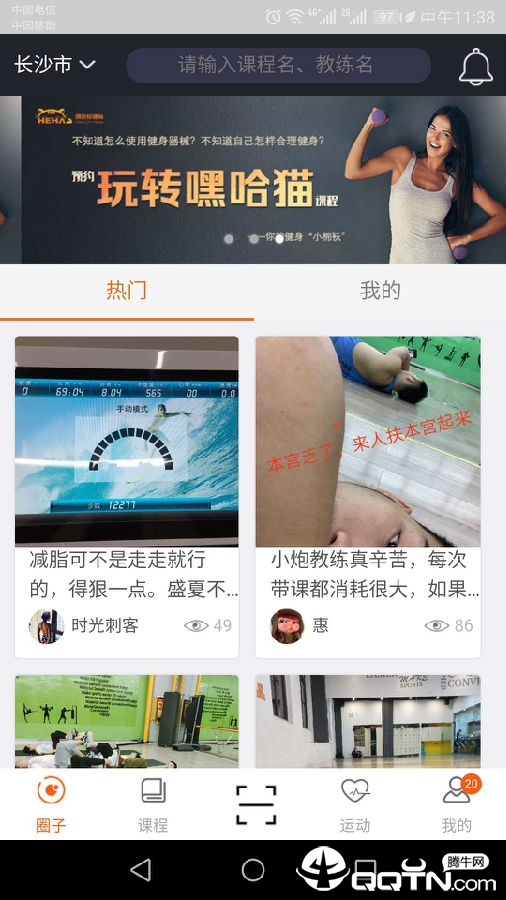Open the 长沙市 city dropdown
Screen dimensions: 506x900
(55, 64)
